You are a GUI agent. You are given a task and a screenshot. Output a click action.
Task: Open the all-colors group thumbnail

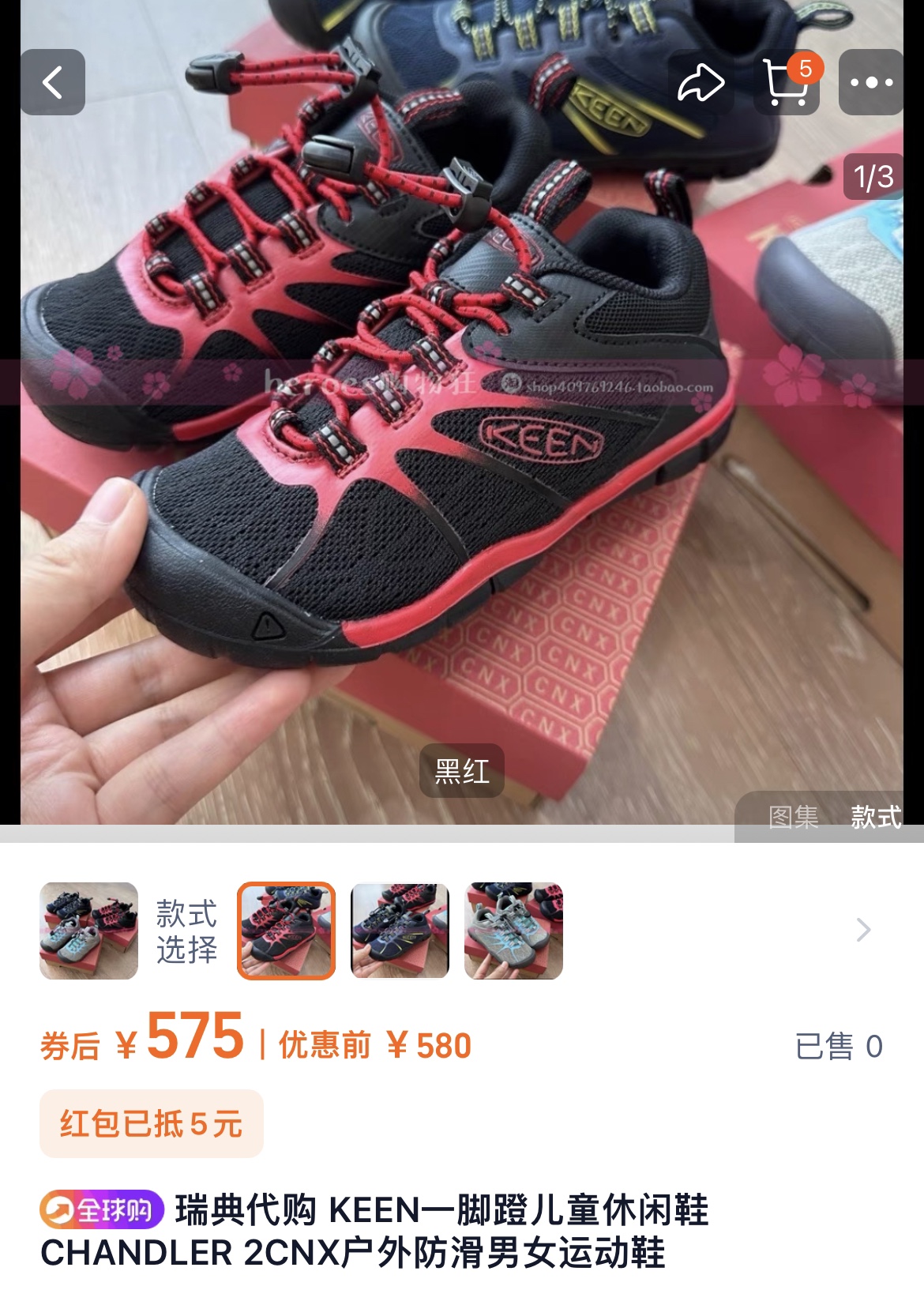(x=89, y=931)
